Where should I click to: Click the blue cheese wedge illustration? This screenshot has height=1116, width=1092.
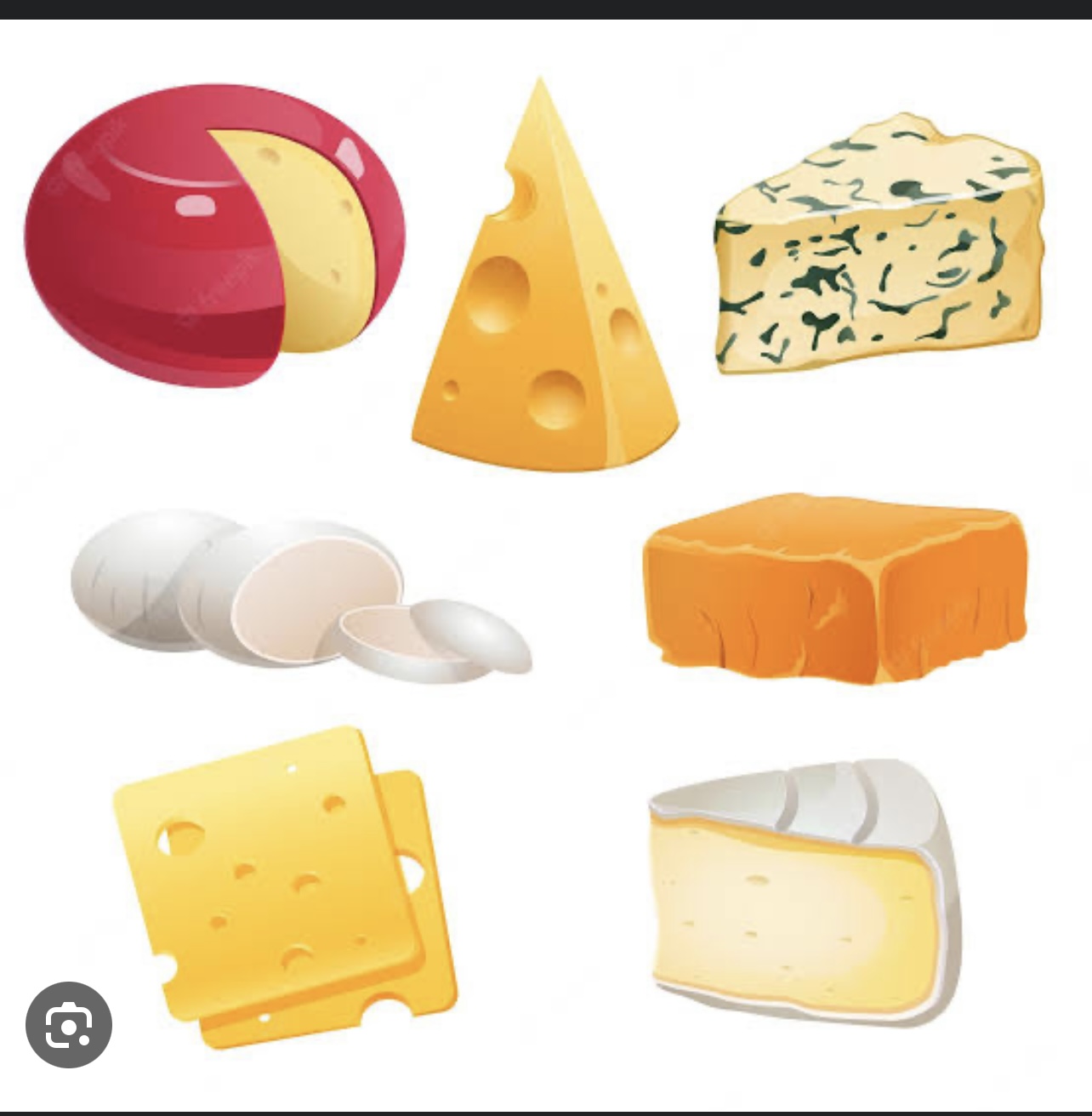(876, 247)
